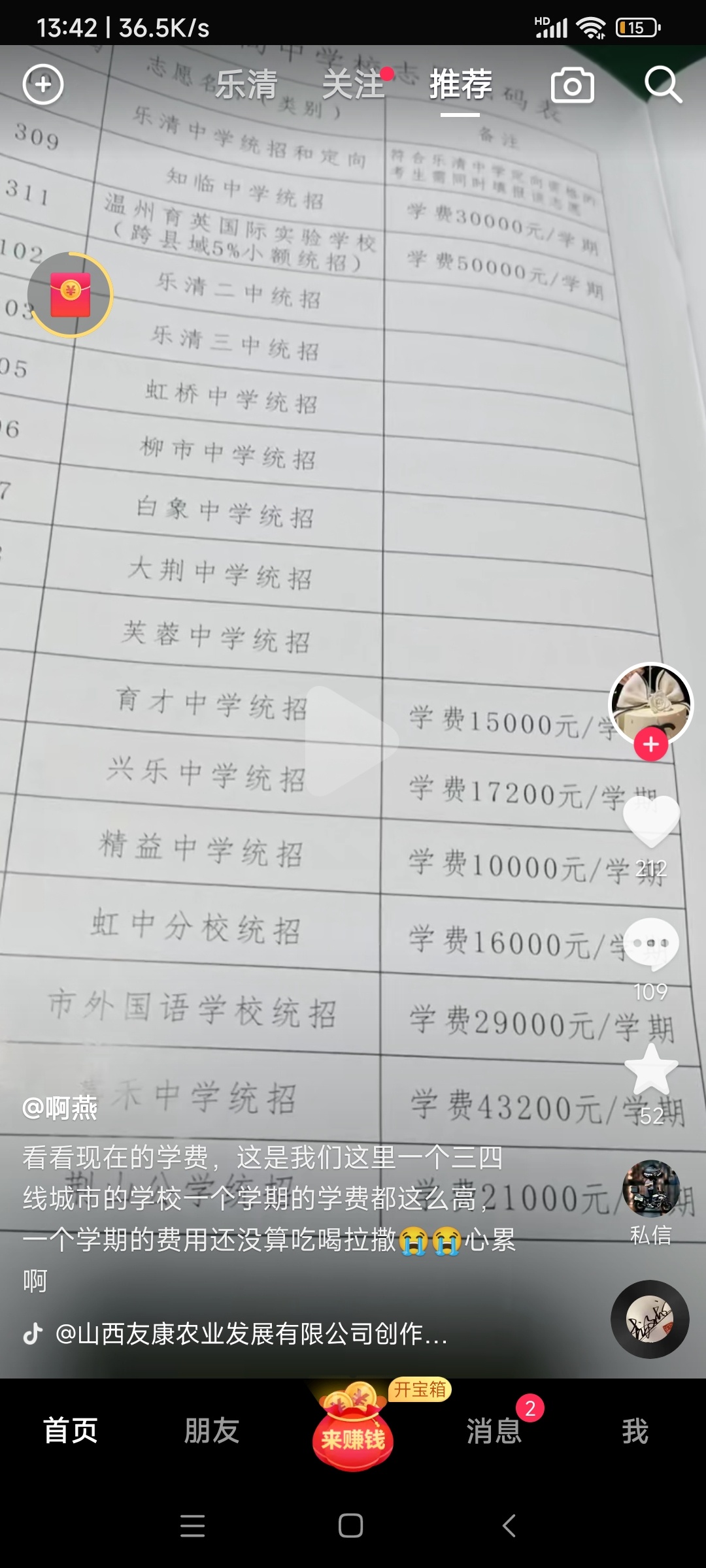706x1568 pixels.
Task: Resume video with the play button
Action: 352,741
